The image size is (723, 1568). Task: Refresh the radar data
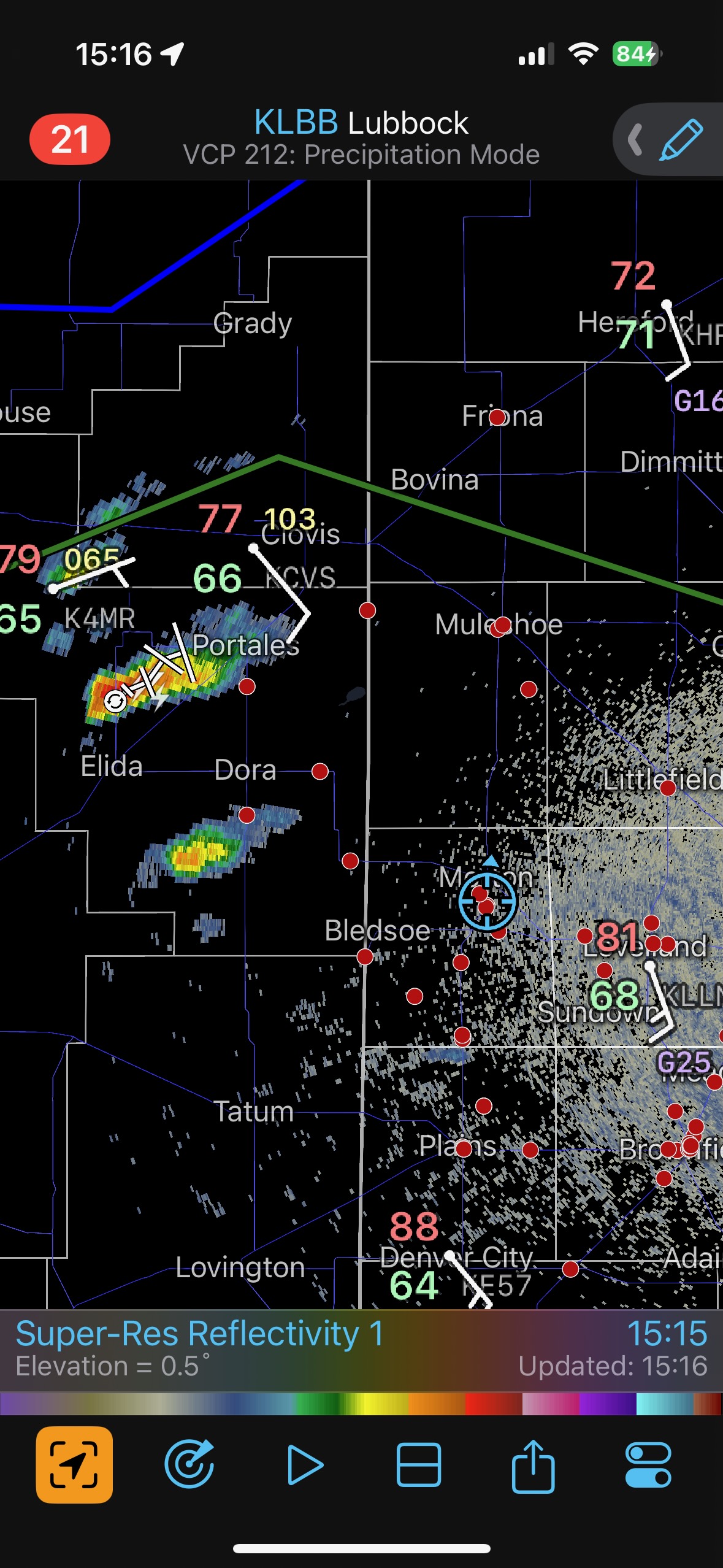coord(189,1464)
